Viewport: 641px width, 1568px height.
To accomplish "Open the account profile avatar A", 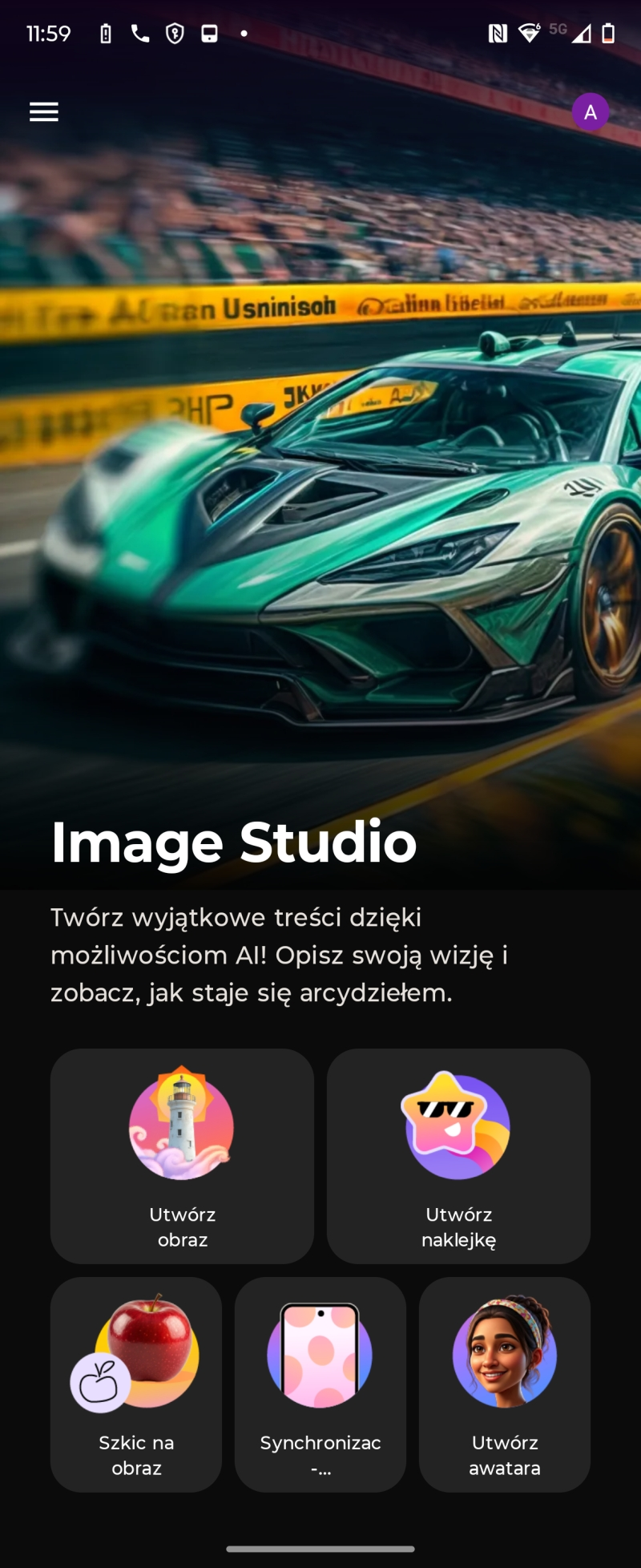I will (591, 112).
